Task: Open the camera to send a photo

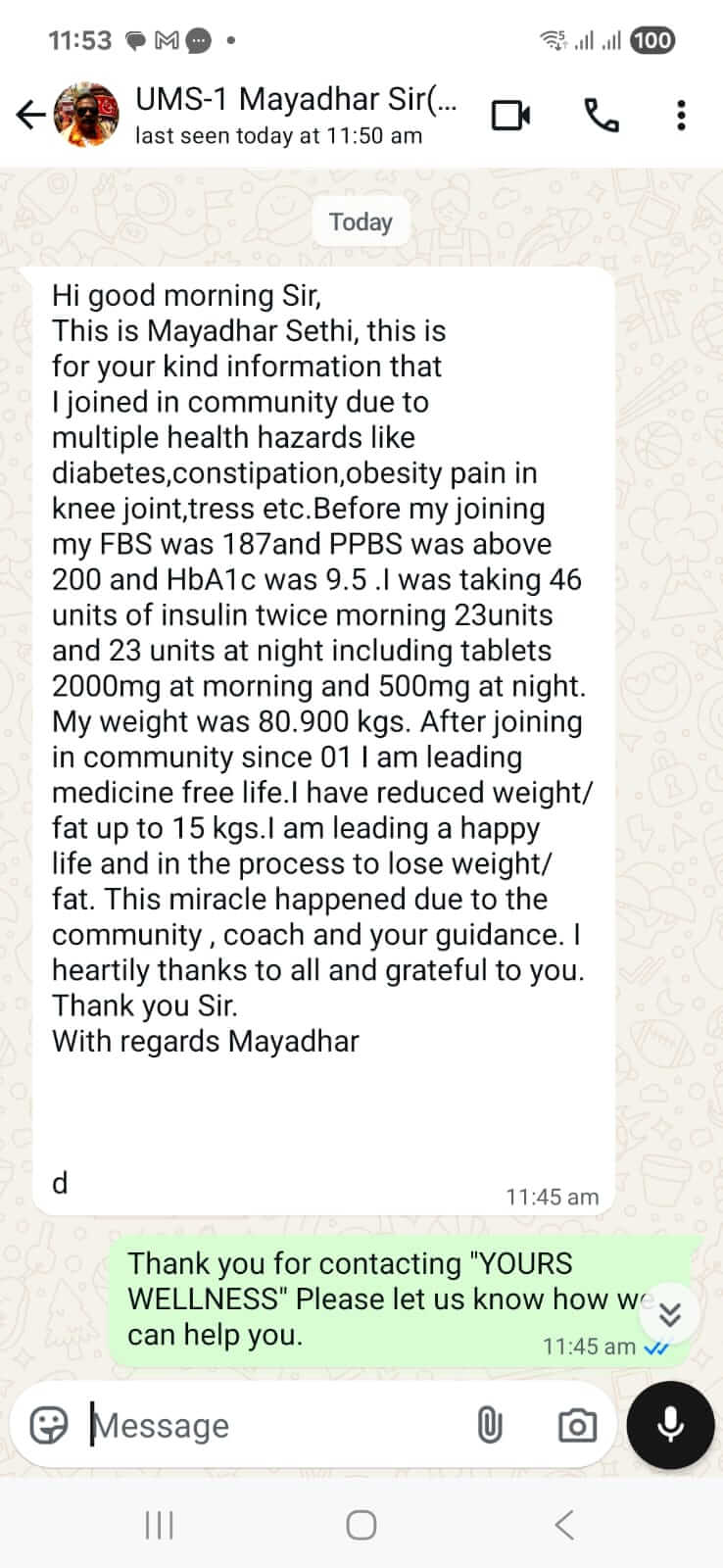Action: click(x=577, y=1425)
